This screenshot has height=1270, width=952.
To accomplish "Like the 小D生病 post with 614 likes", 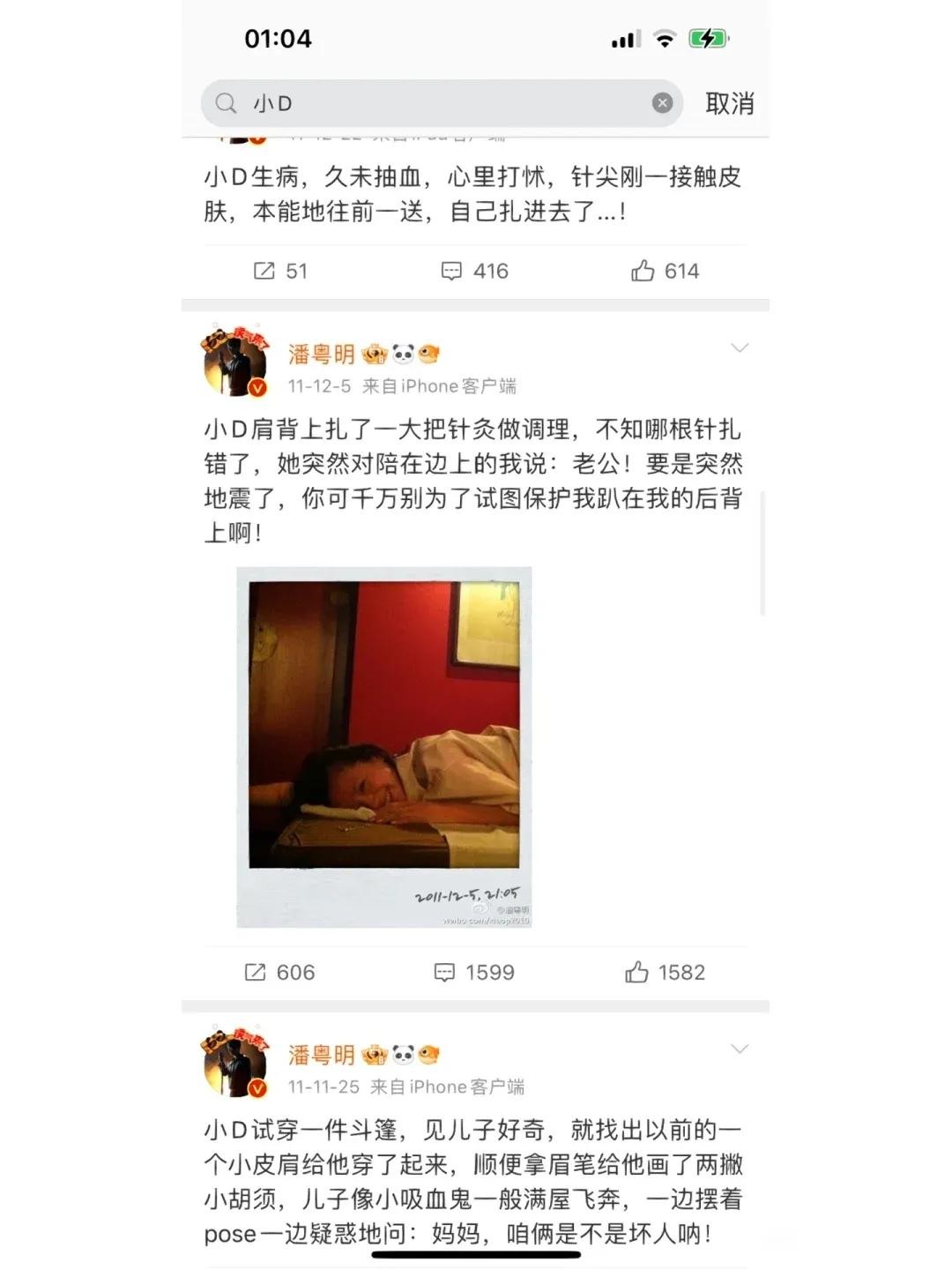I will [x=665, y=271].
